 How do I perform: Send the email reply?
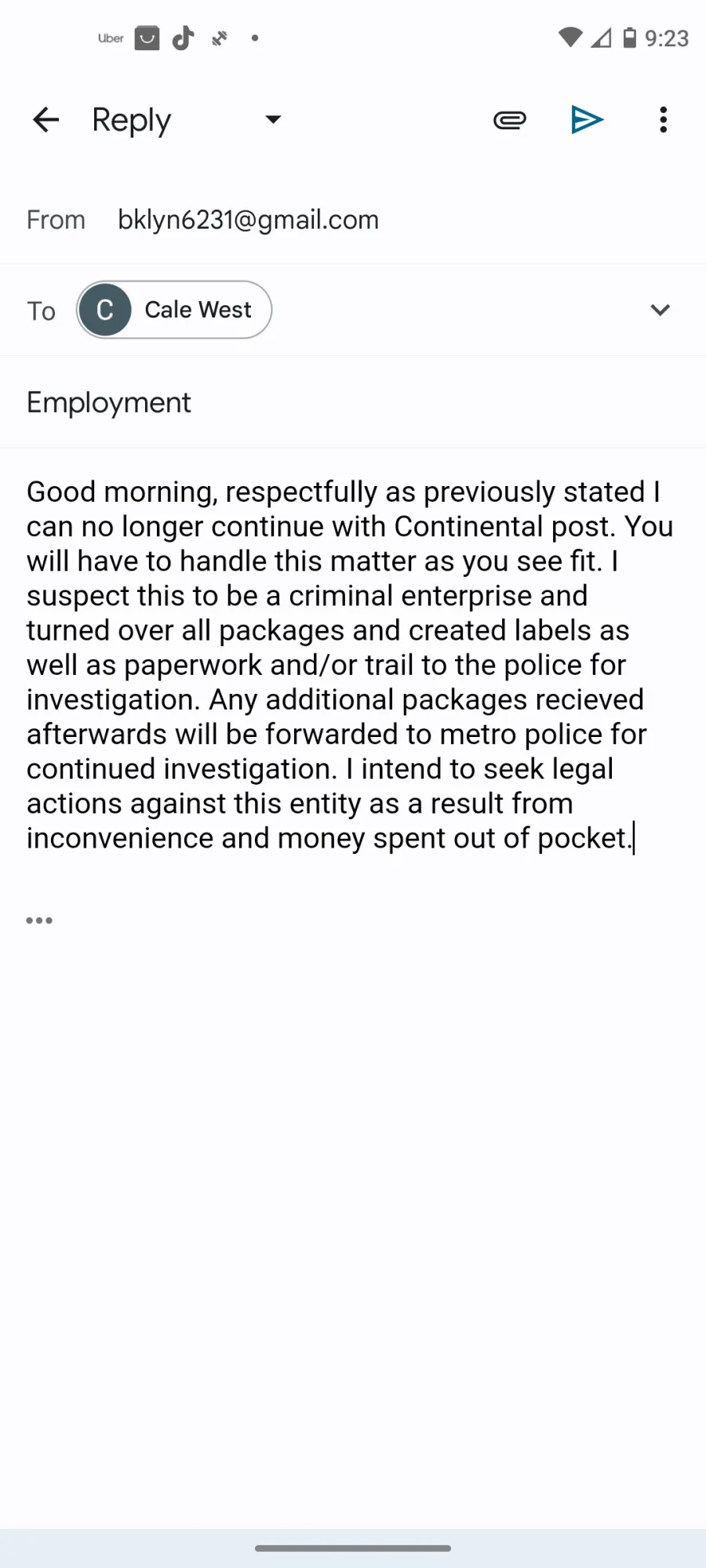587,120
